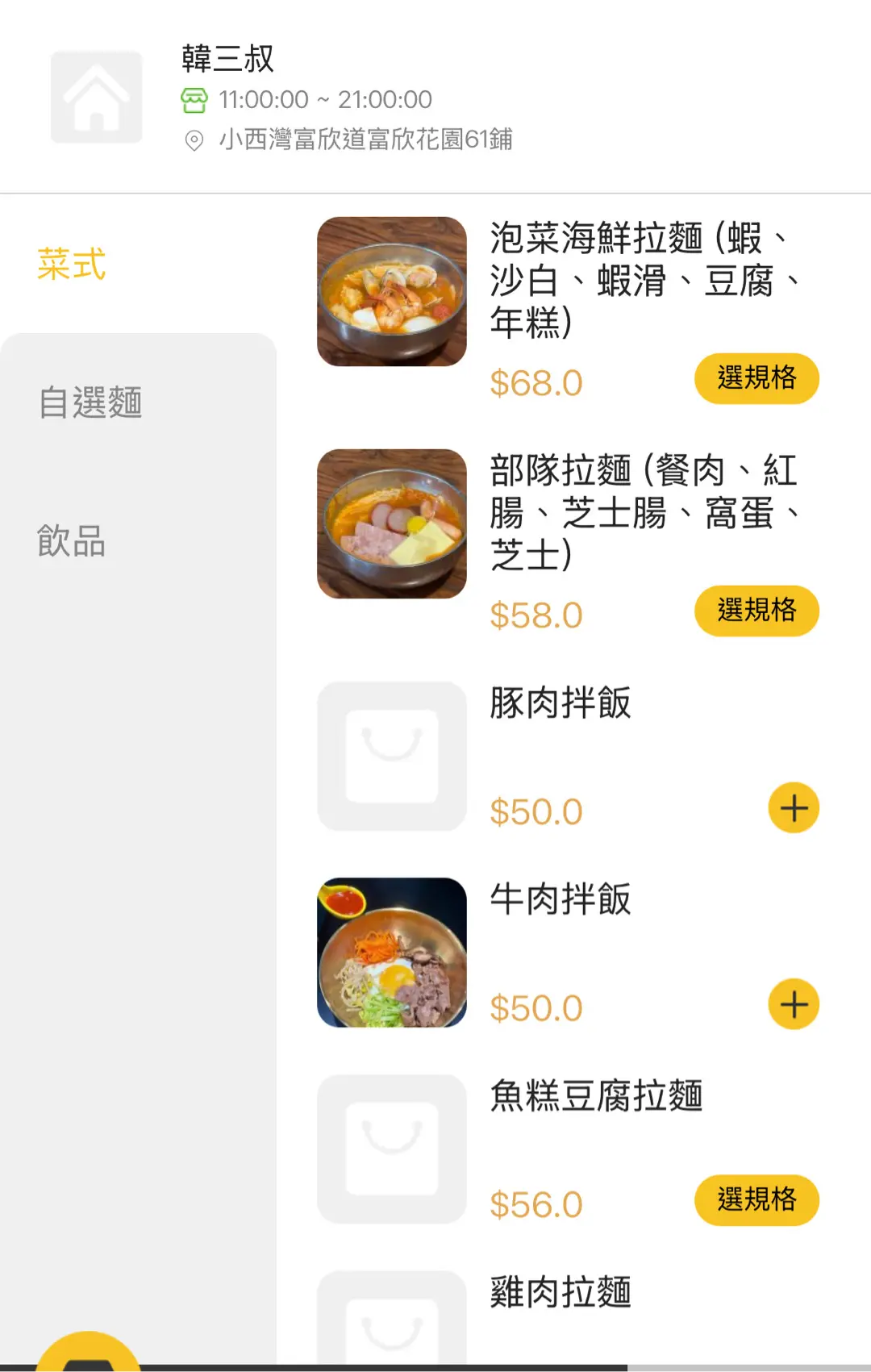This screenshot has height=1372, width=871.
Task: Add 豚肉拌飯 to the cart
Action: tap(794, 807)
